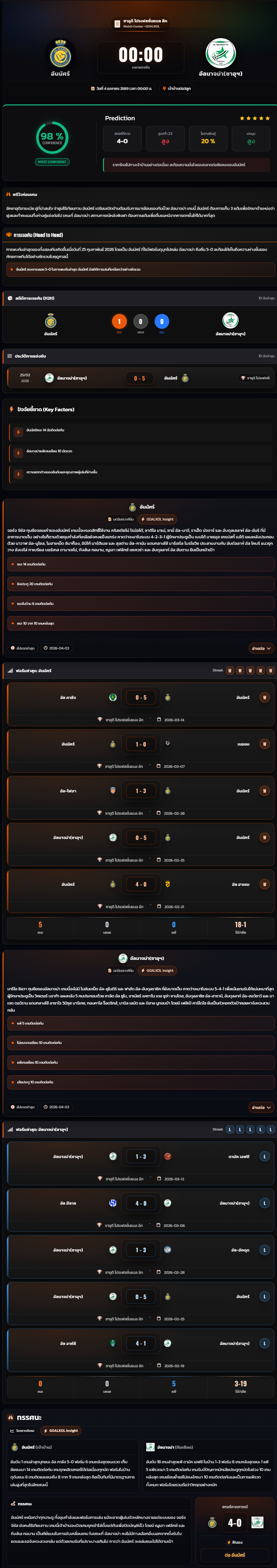Viewport: 277px width, 1568px height.
Task: Open the อันนัสร์ team logo in header
Action: point(60,56)
